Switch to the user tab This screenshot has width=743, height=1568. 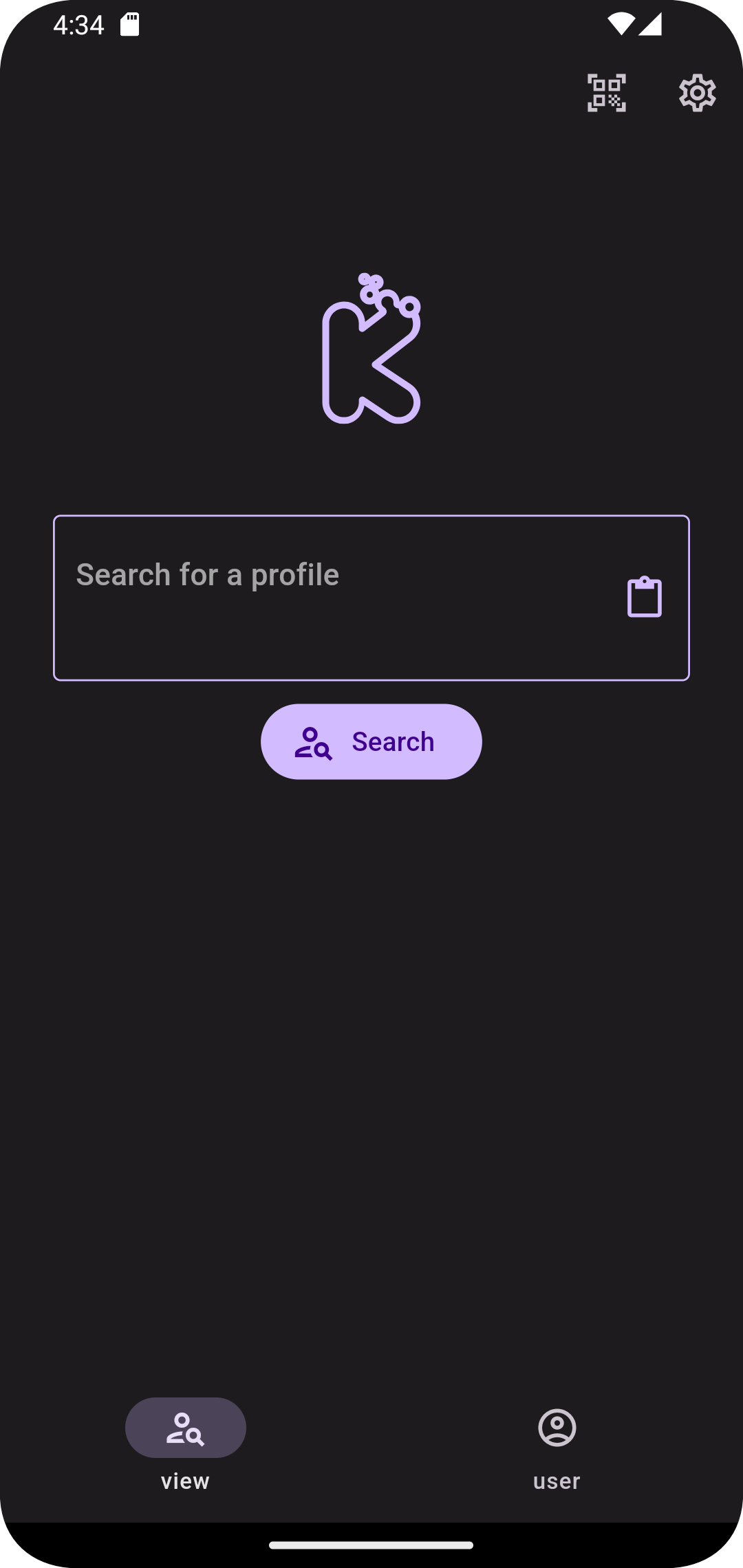[557, 1444]
